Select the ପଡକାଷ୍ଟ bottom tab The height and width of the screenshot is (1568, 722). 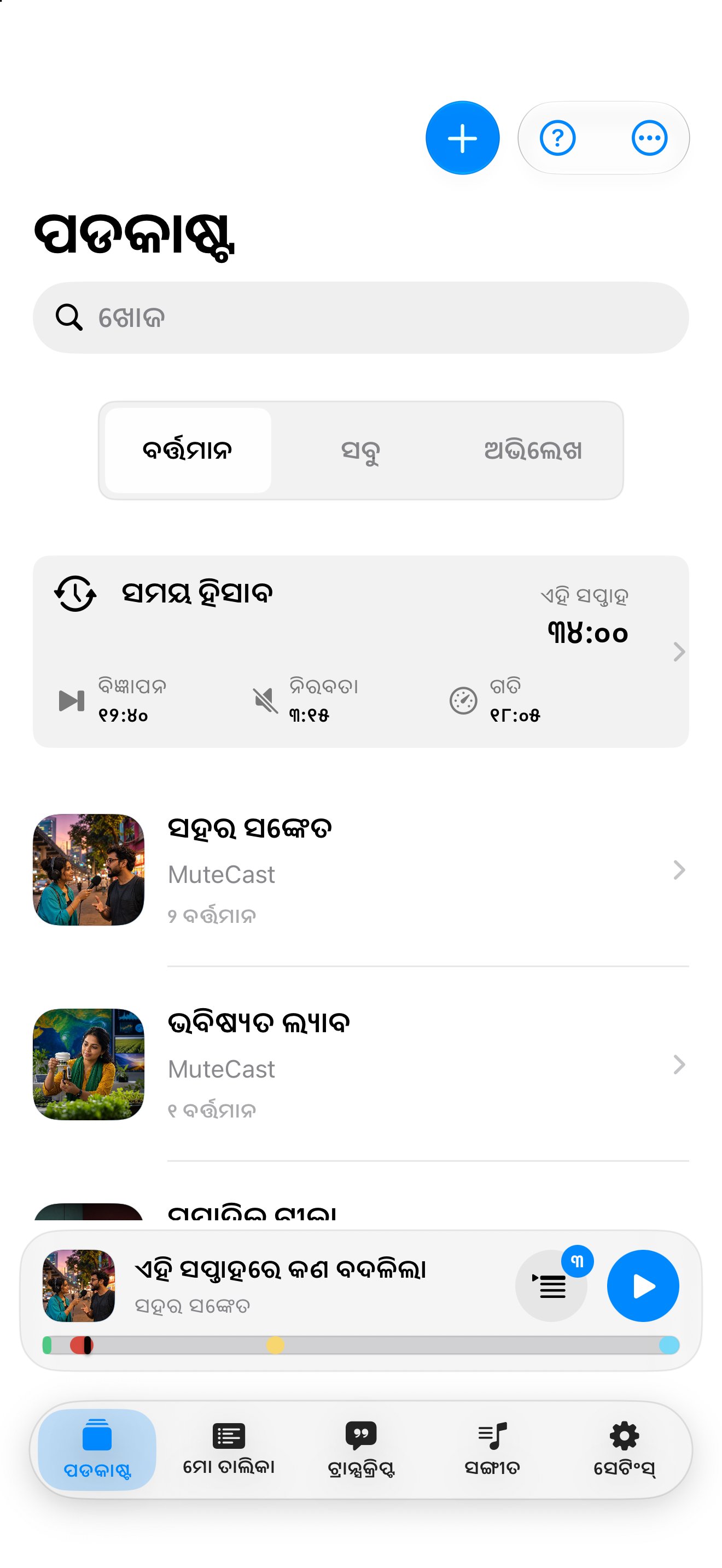[97, 1450]
